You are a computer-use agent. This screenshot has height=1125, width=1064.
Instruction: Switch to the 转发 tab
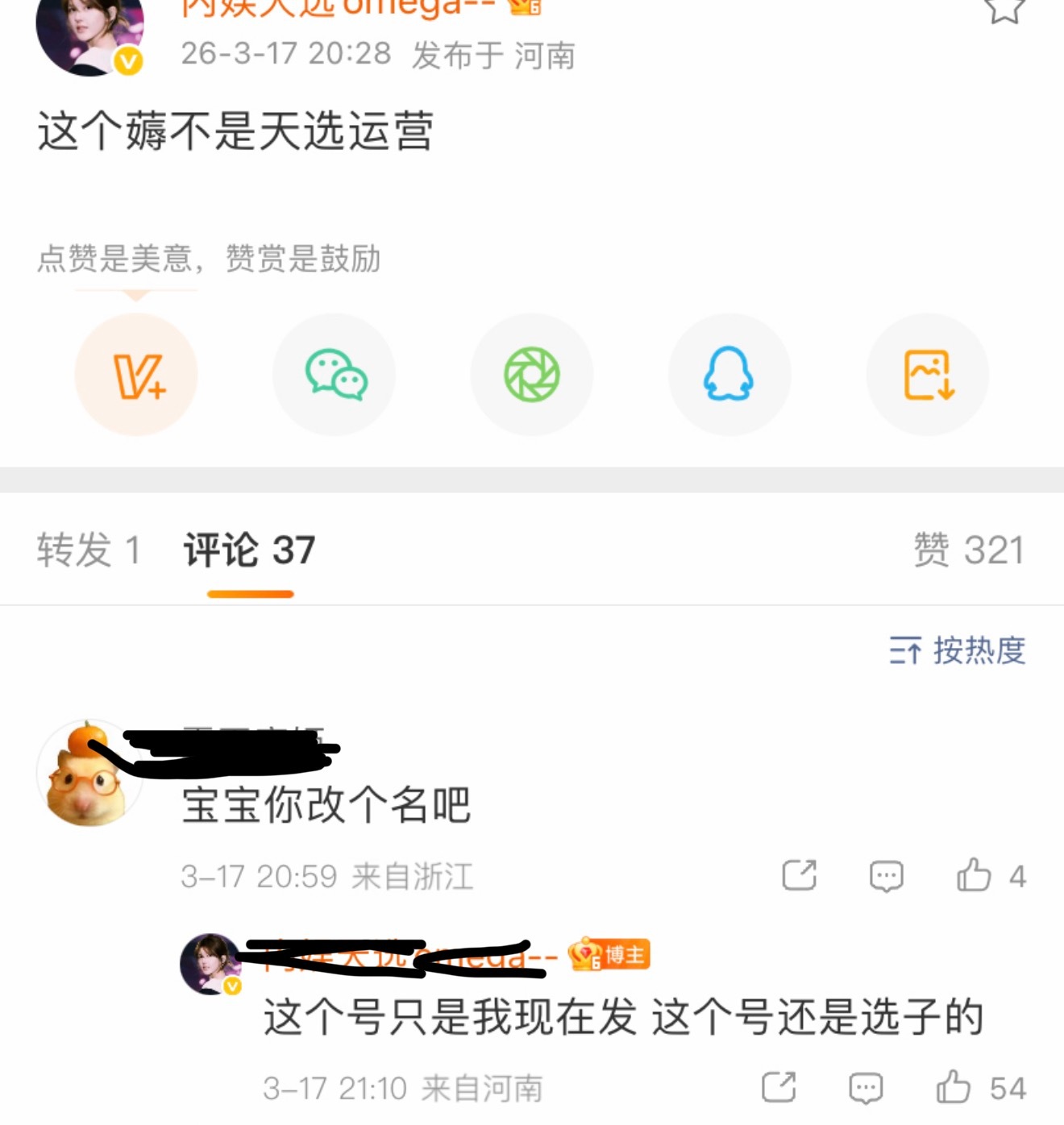(x=89, y=549)
